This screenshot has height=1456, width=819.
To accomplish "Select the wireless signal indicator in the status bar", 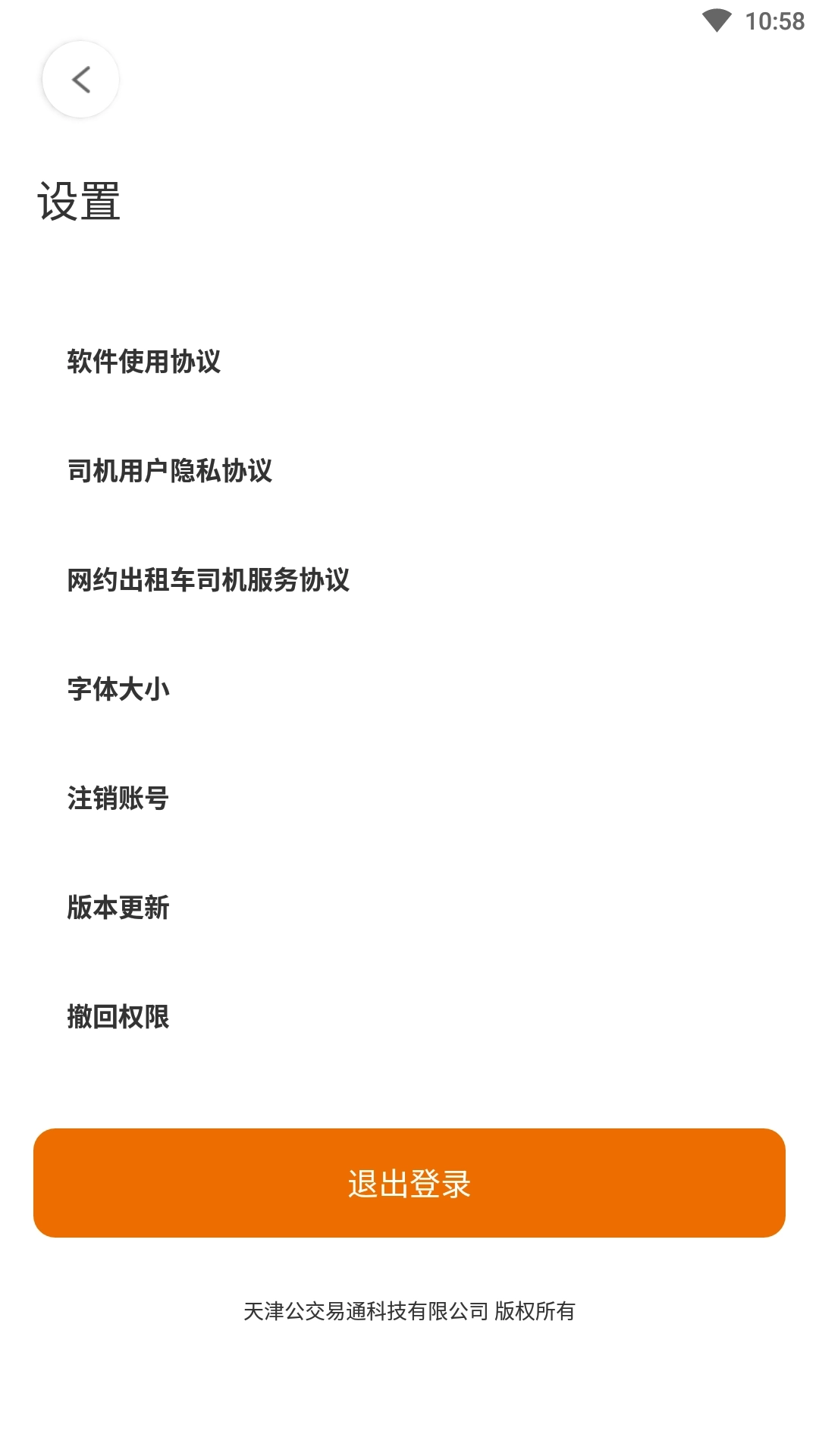I will [x=715, y=21].
